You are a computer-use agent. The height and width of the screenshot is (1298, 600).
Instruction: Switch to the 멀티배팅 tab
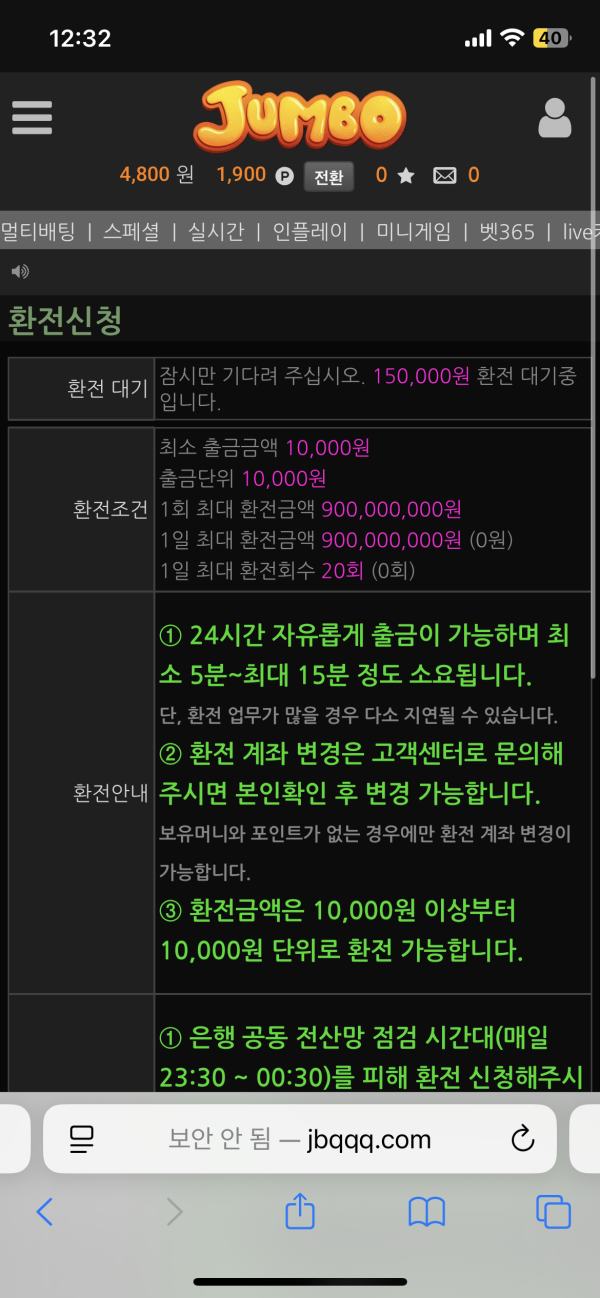pos(38,232)
